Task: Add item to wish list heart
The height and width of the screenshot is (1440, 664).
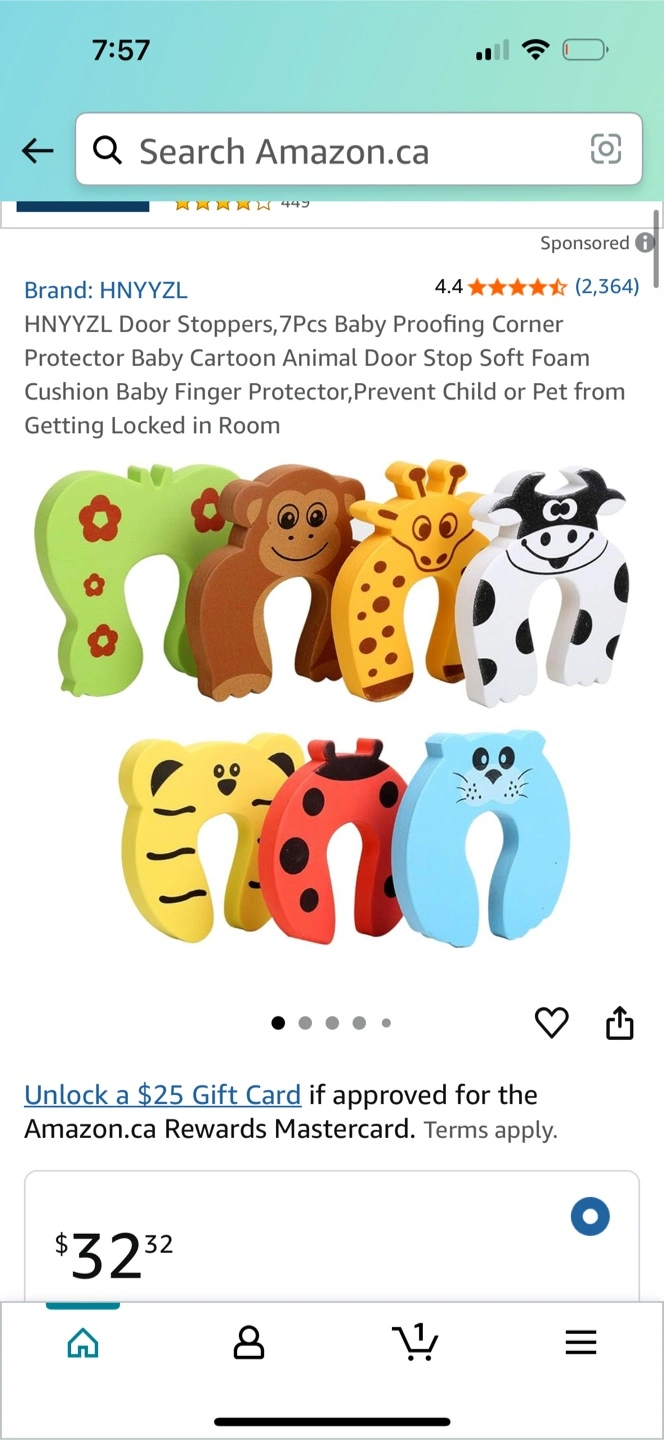Action: point(551,1022)
